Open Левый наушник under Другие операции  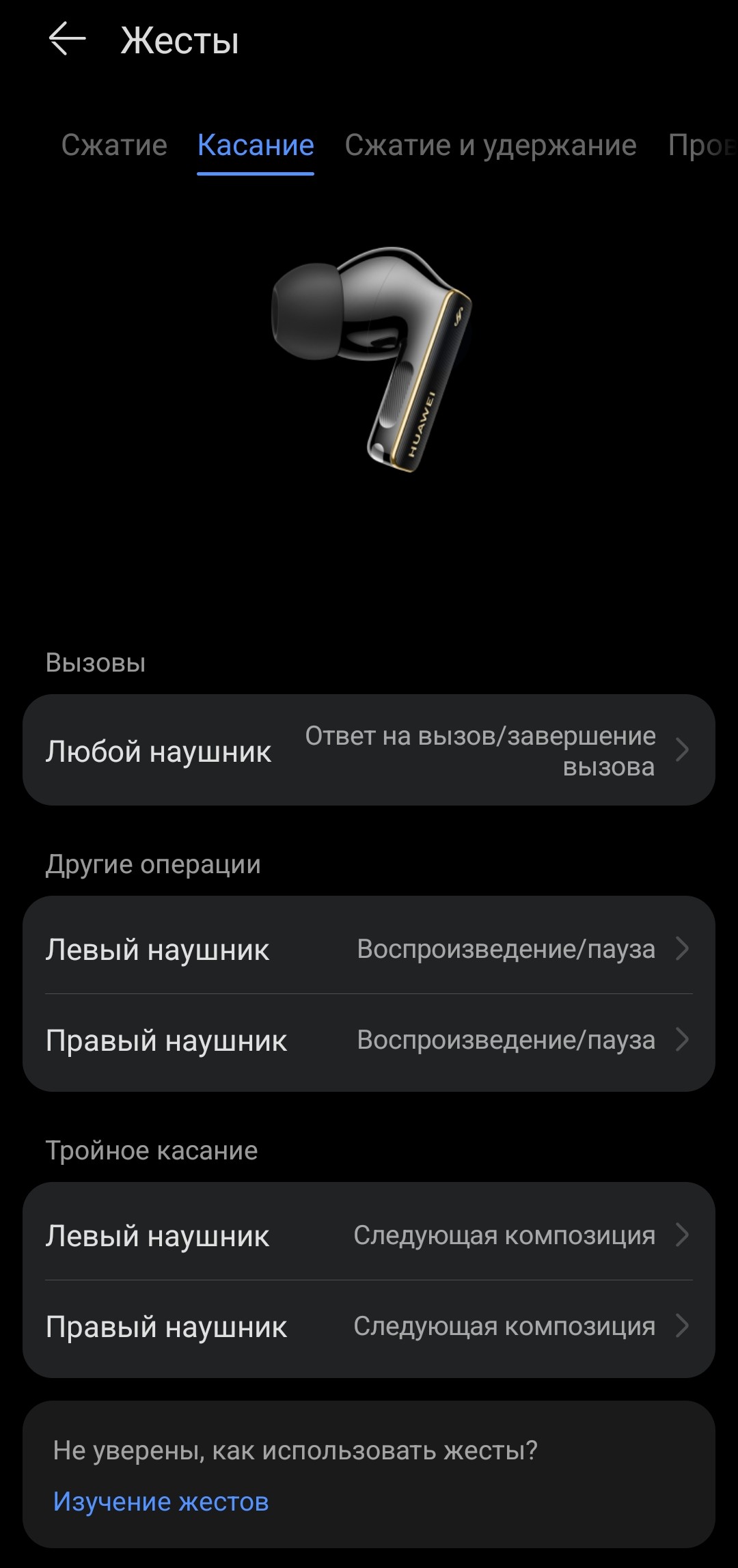tap(369, 948)
